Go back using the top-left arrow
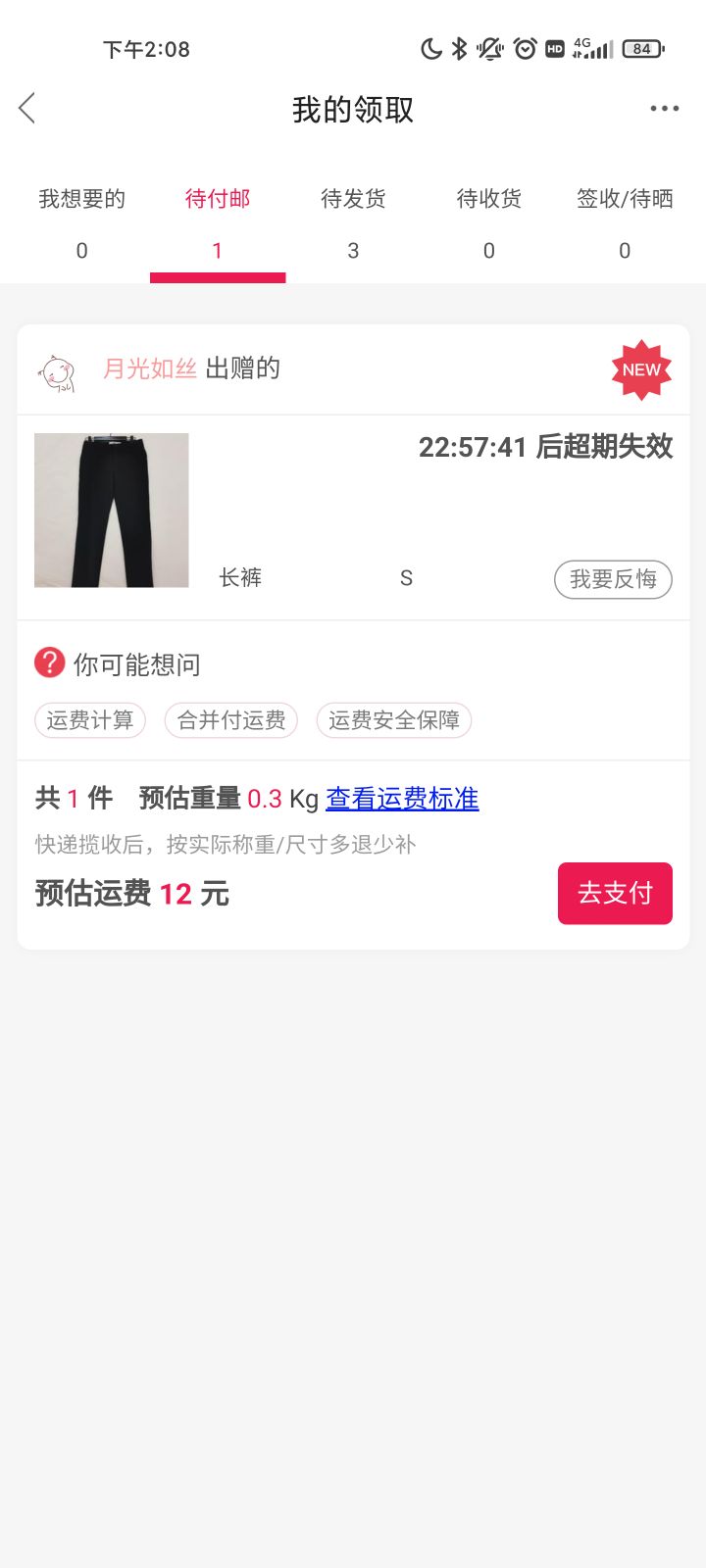 pyautogui.click(x=27, y=109)
